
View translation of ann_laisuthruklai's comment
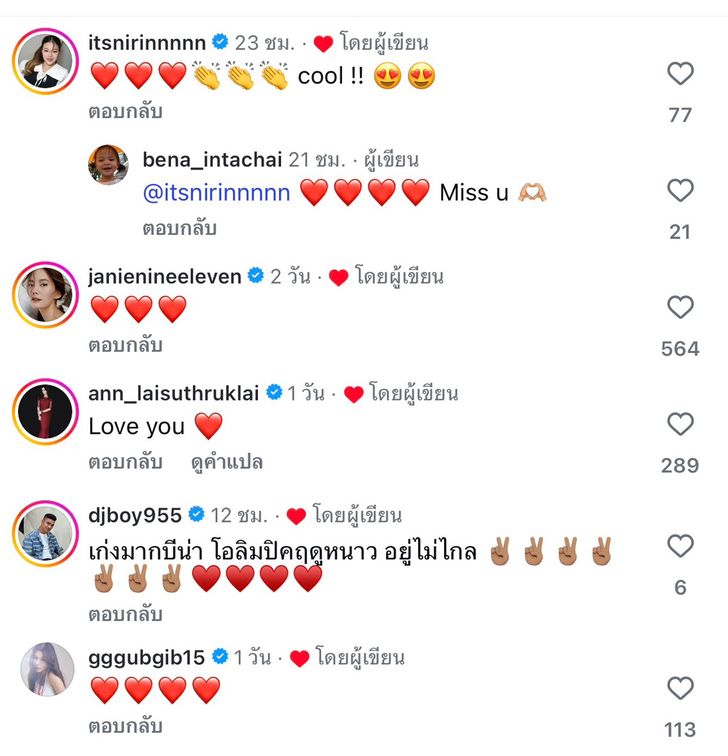tap(227, 462)
